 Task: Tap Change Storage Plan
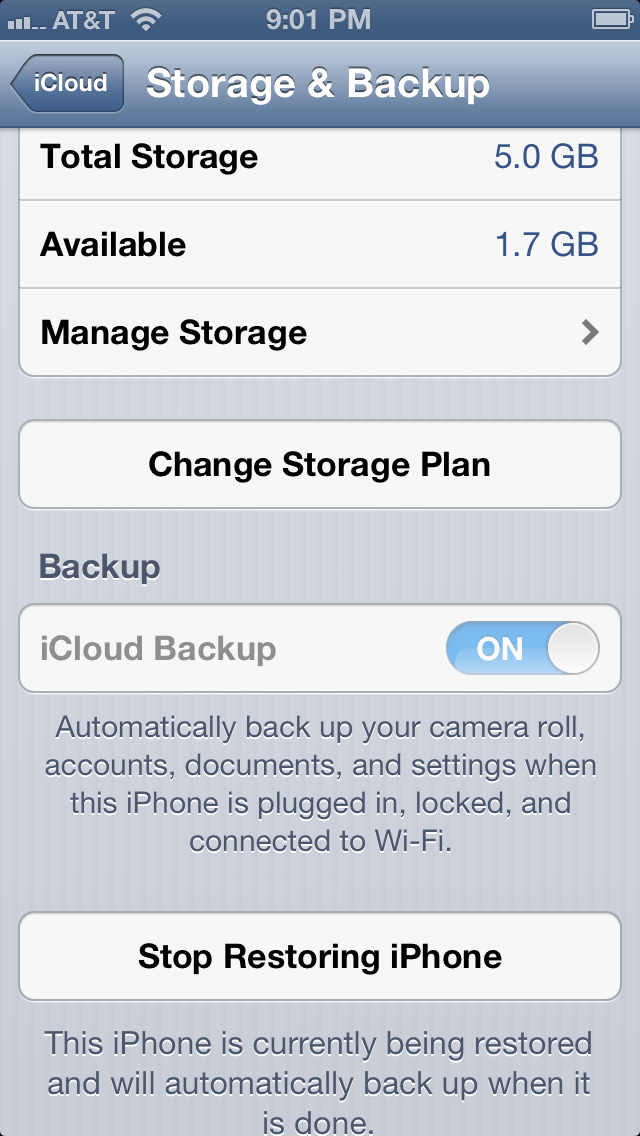[x=320, y=465]
